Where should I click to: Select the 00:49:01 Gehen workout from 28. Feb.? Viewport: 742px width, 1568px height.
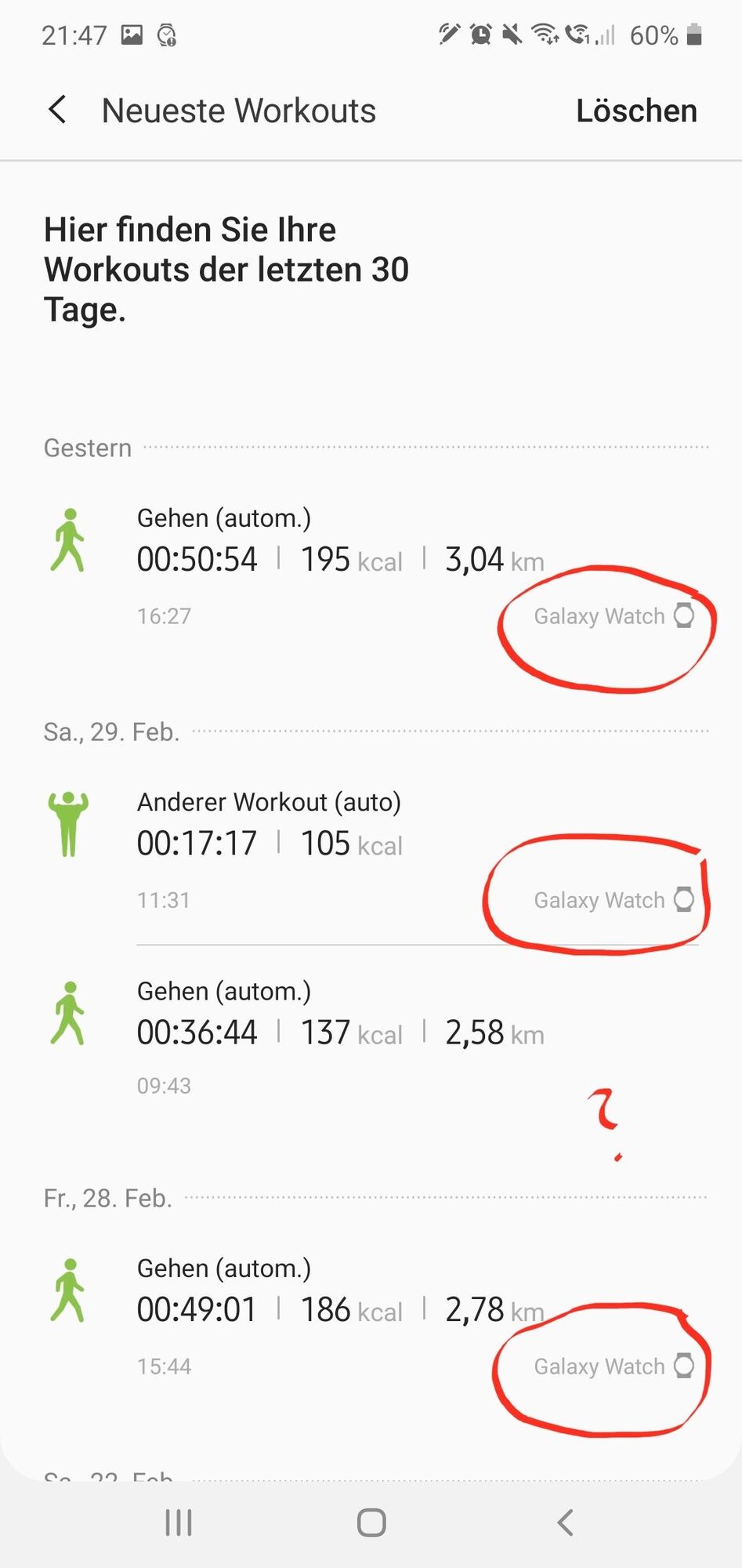(340, 1310)
